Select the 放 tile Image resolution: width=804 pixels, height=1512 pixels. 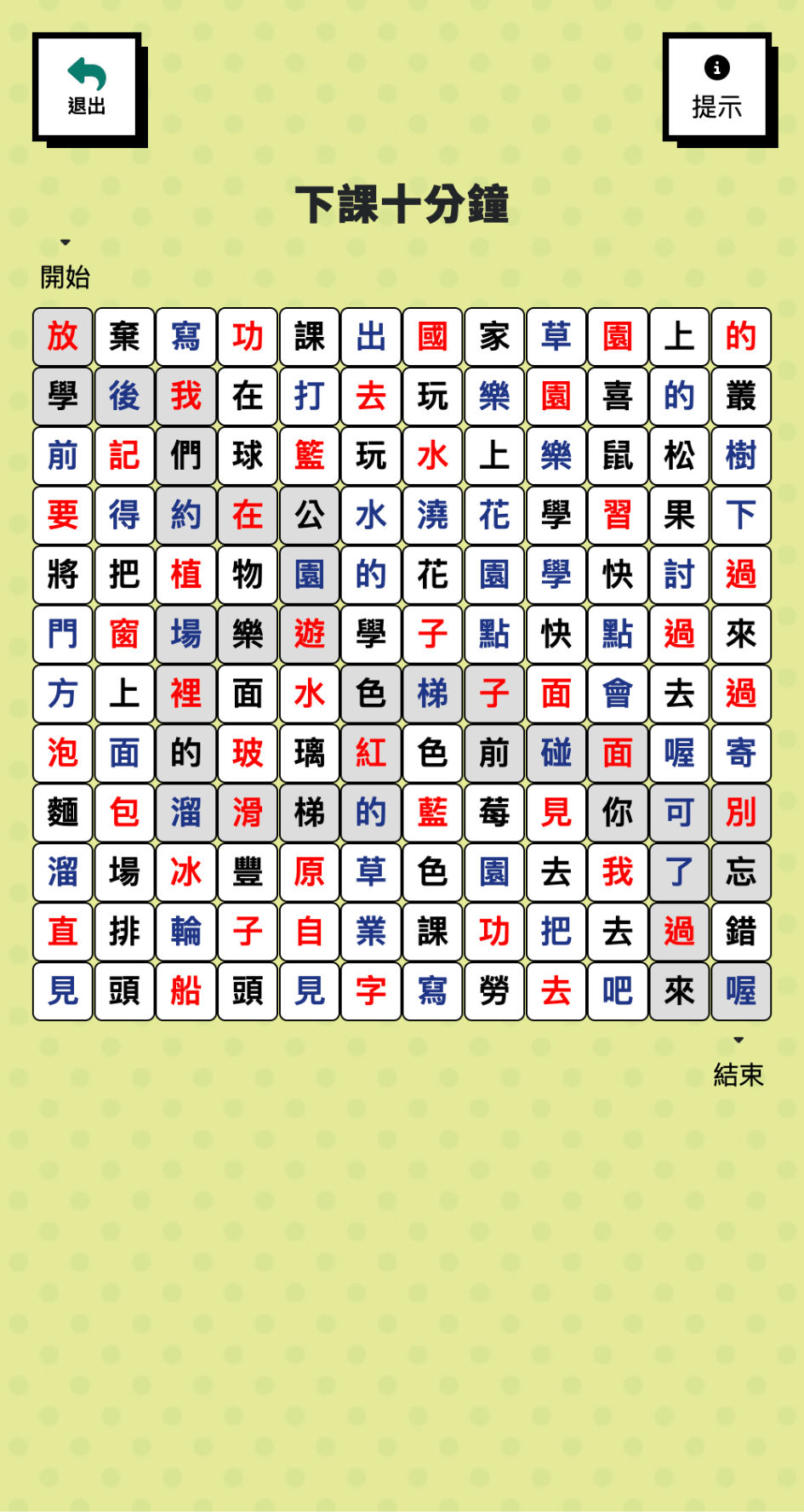[x=63, y=337]
